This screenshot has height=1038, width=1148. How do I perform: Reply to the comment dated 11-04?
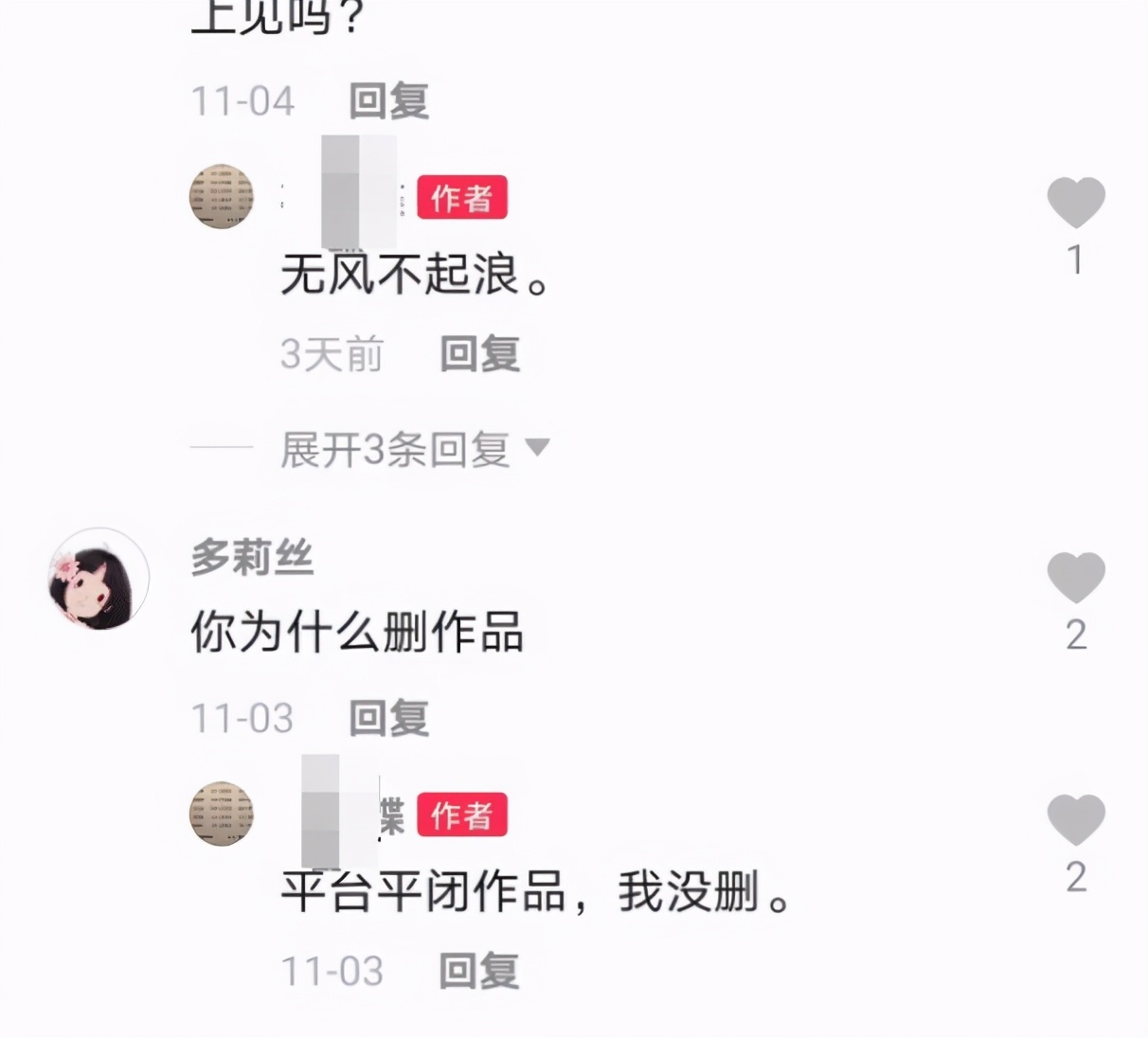coord(388,101)
